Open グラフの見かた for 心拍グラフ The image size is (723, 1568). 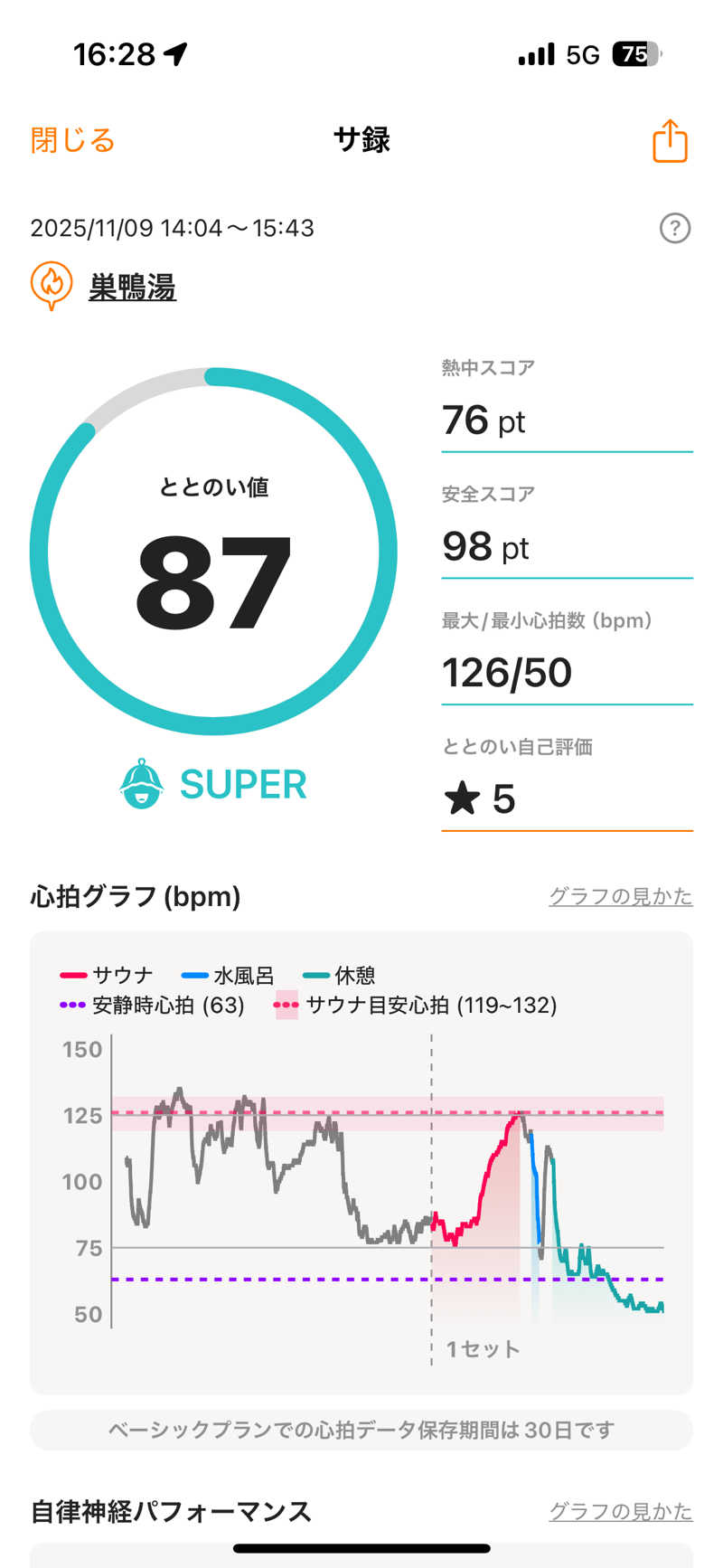(x=620, y=896)
